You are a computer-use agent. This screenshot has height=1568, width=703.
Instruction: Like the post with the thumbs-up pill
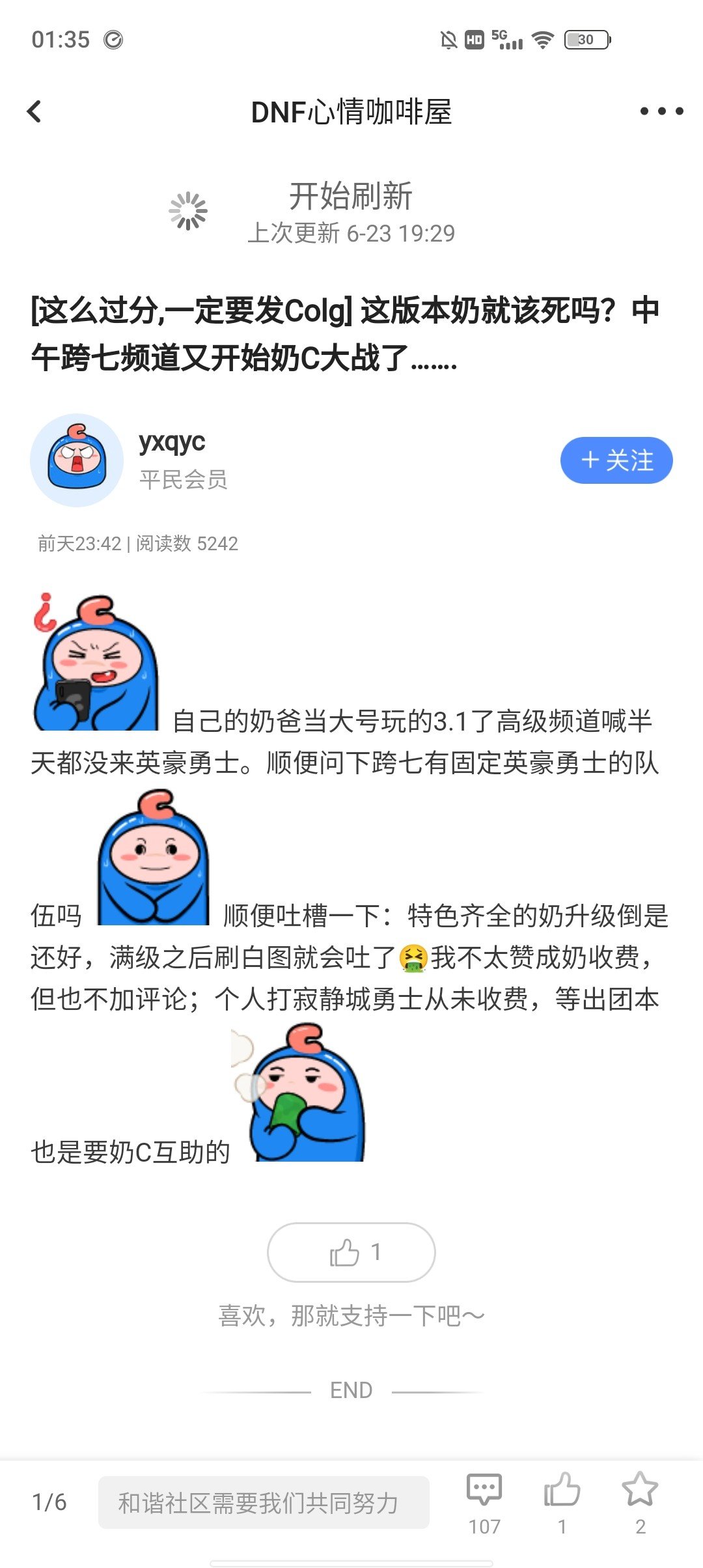[x=351, y=1252]
